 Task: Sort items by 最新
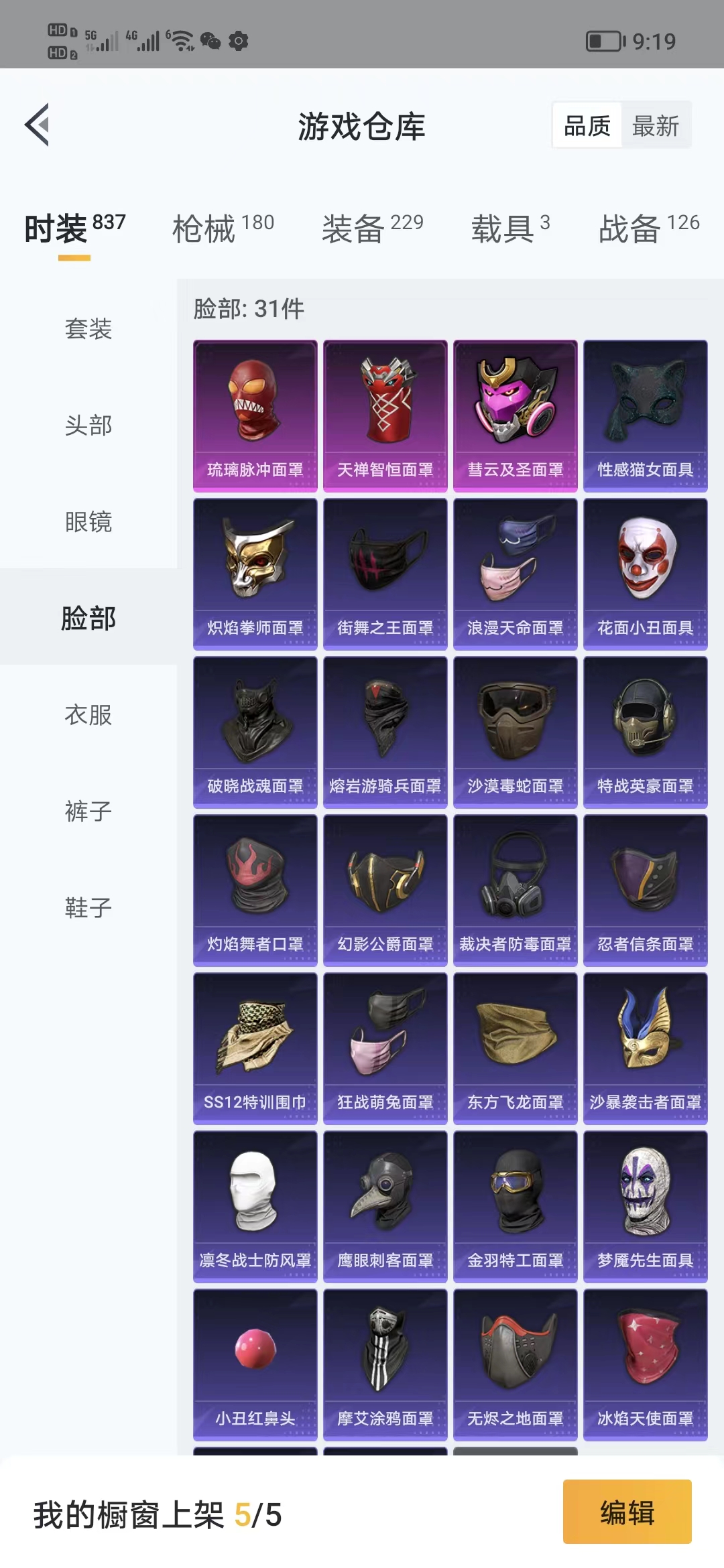point(655,126)
